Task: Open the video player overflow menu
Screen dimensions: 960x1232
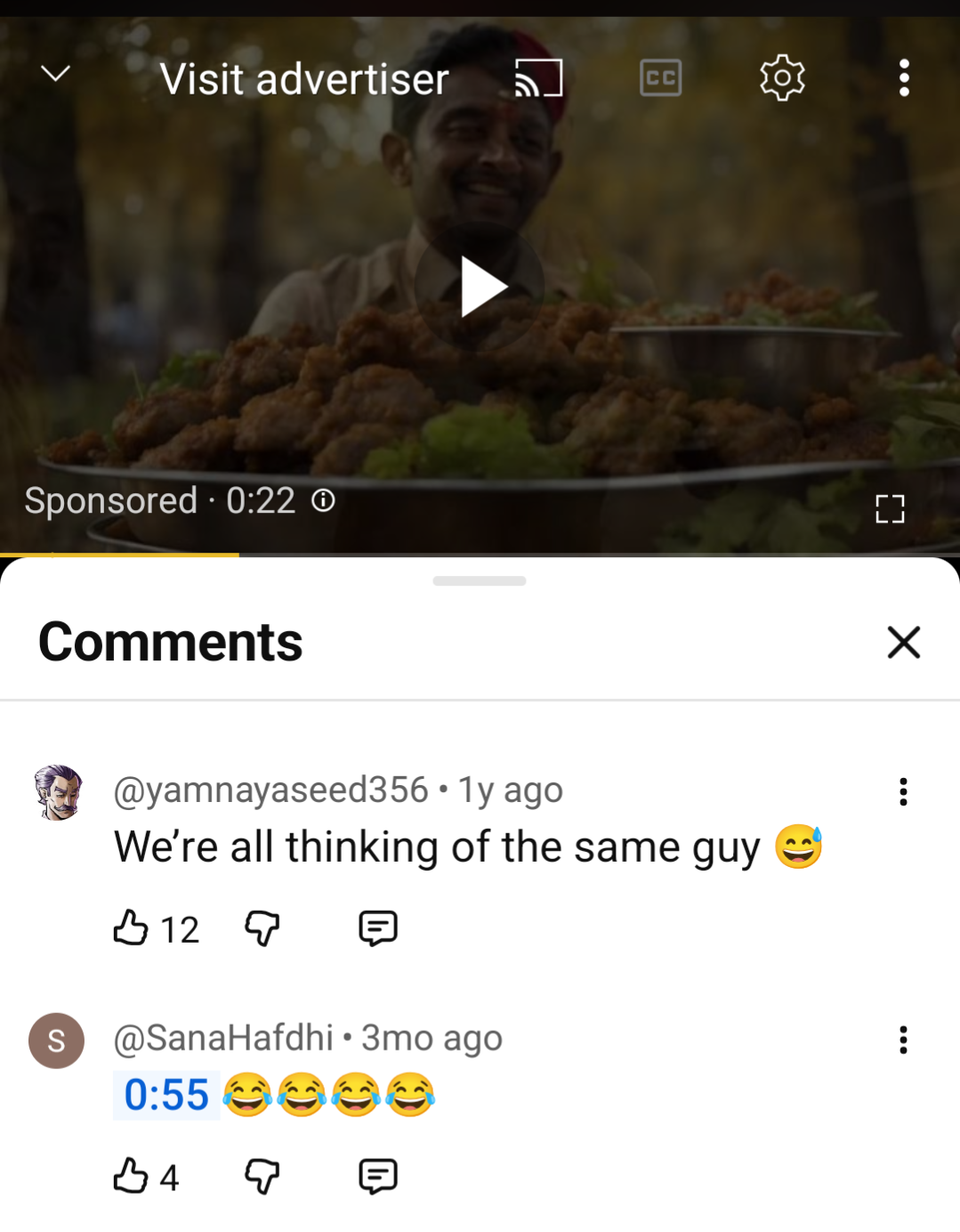Action: tap(904, 78)
